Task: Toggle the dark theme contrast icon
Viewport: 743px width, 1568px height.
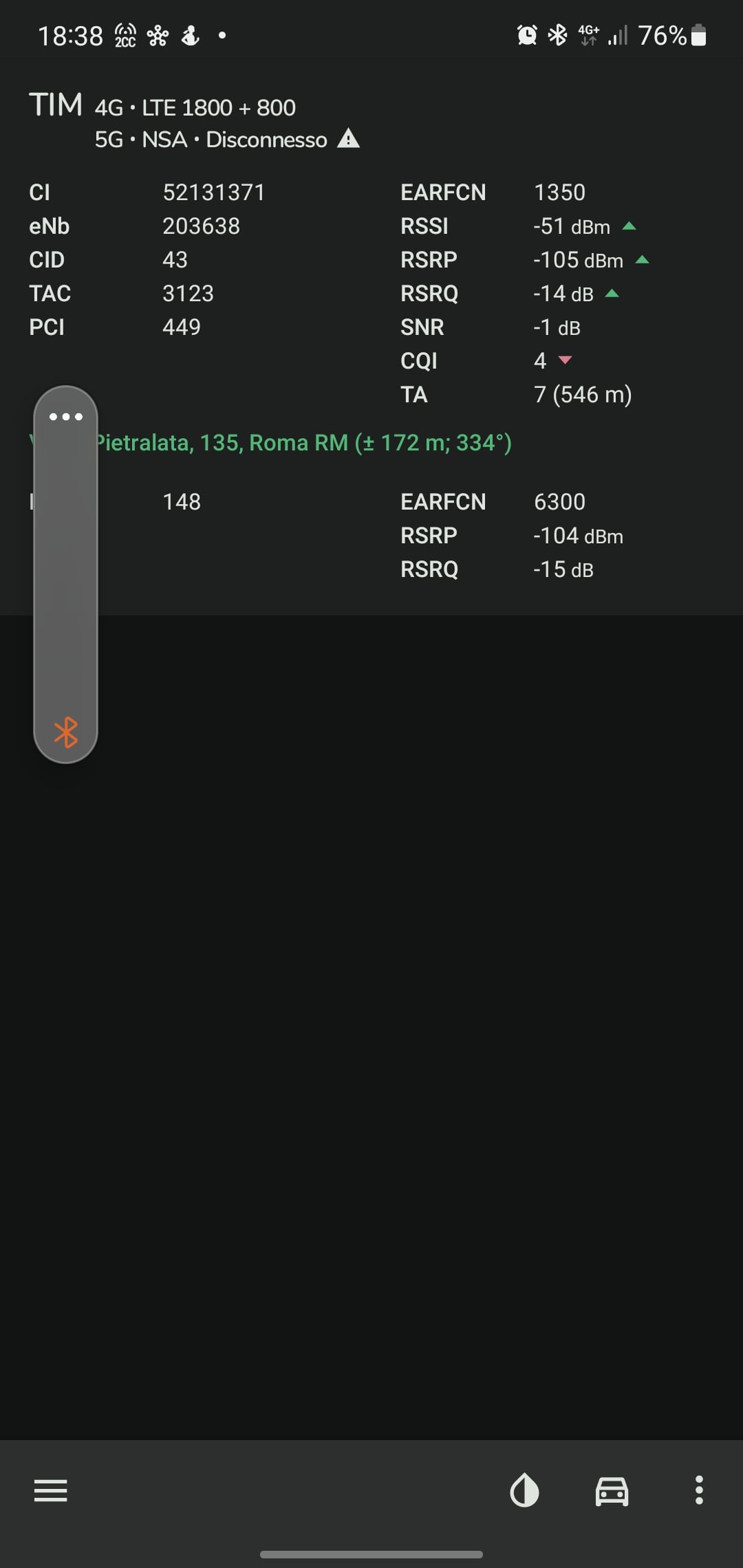Action: (x=524, y=1490)
